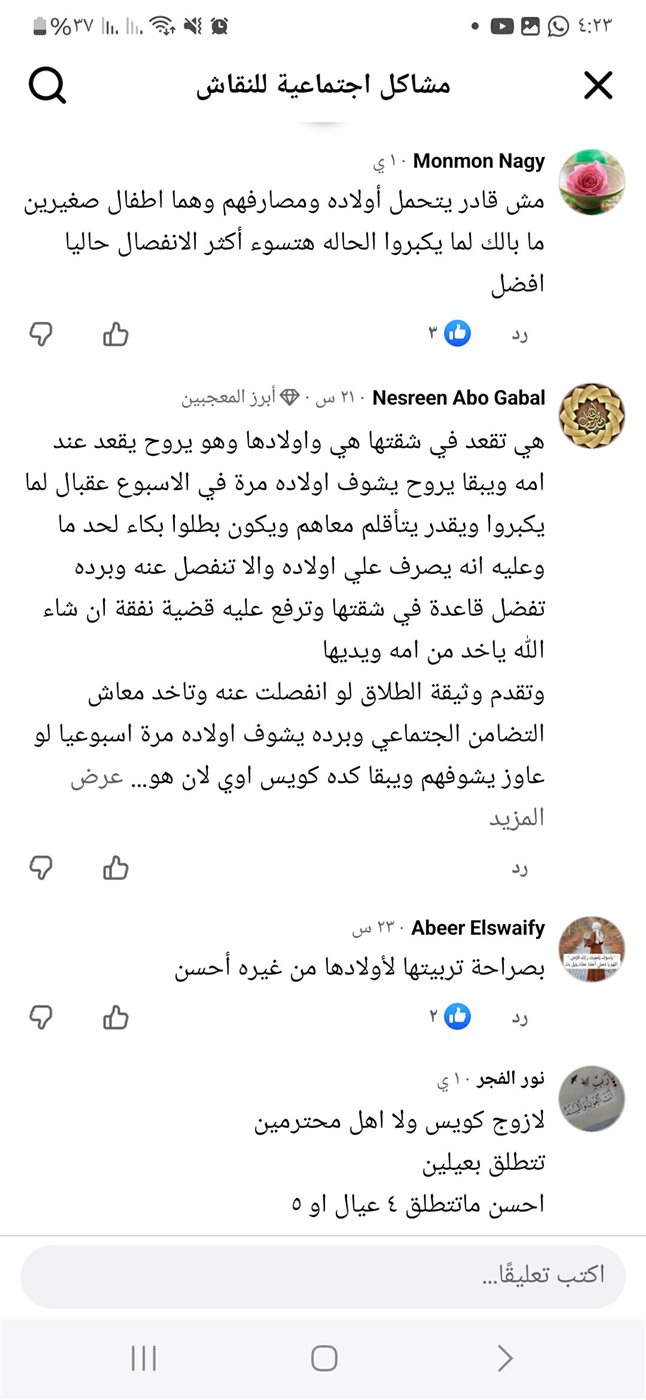View reactions on Monmon Nagy's comment
The width and height of the screenshot is (646, 1400).
pos(450,334)
